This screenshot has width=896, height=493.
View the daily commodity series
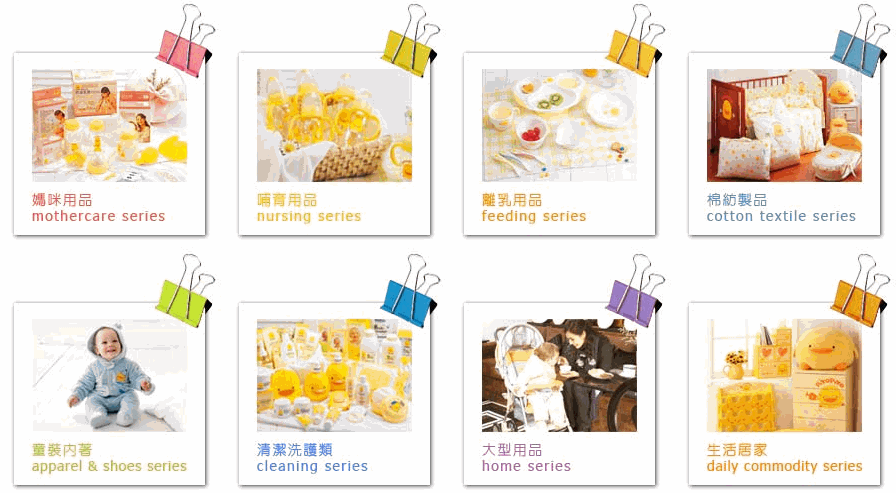pos(784,376)
